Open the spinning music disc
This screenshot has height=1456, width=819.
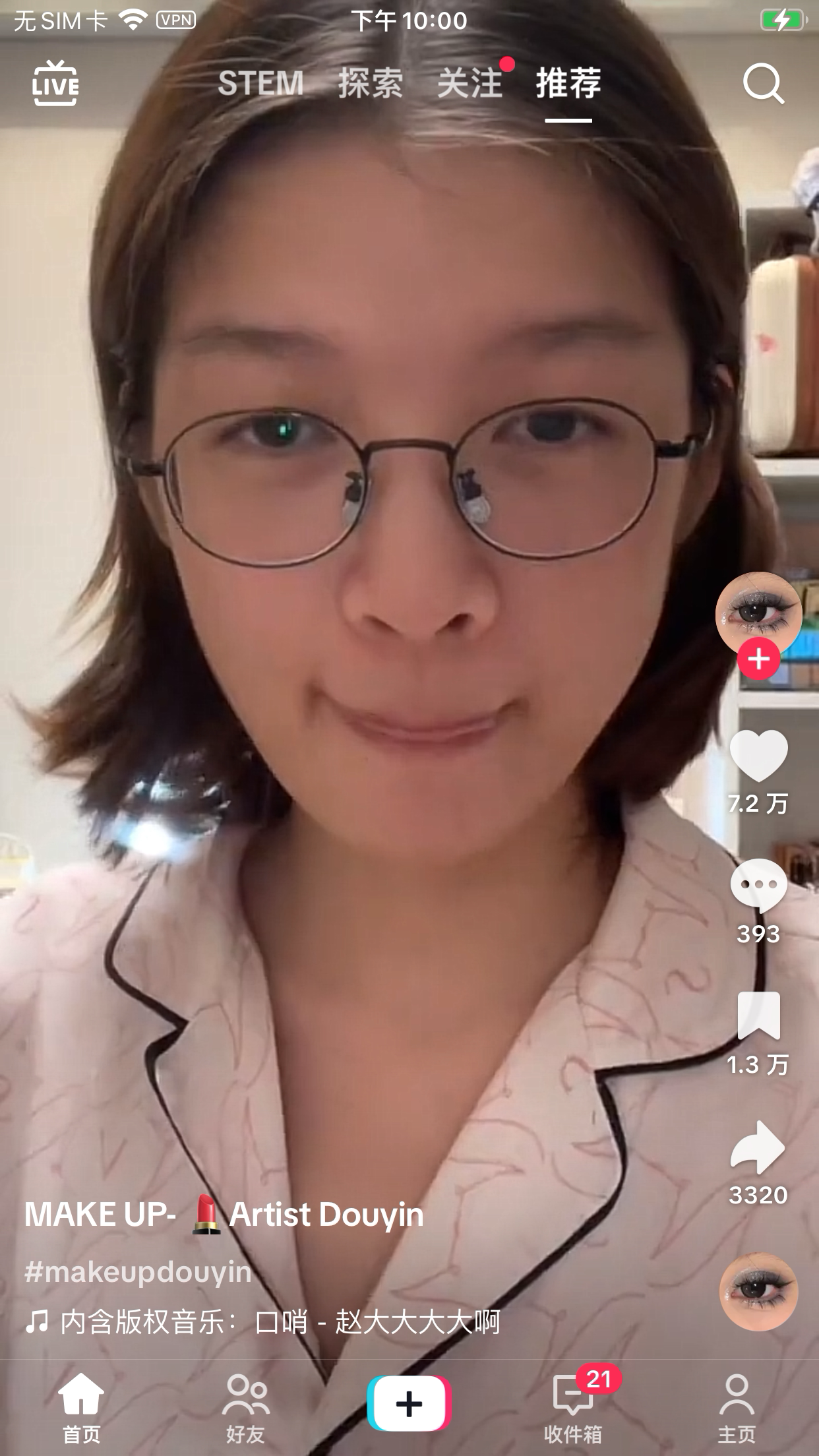tap(758, 1292)
